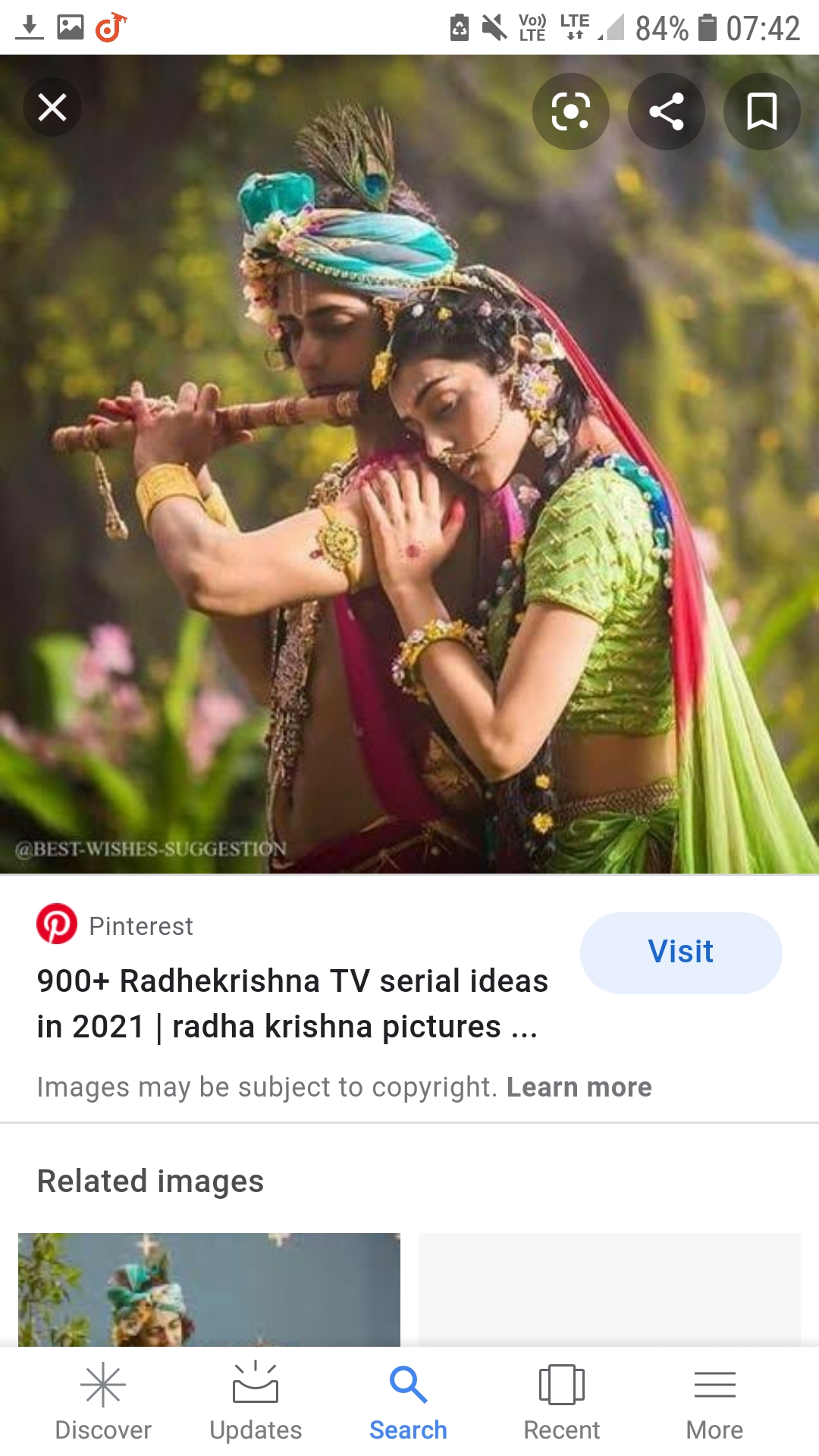
Task: Open the first related image thumbnail
Action: pyautogui.click(x=209, y=1289)
